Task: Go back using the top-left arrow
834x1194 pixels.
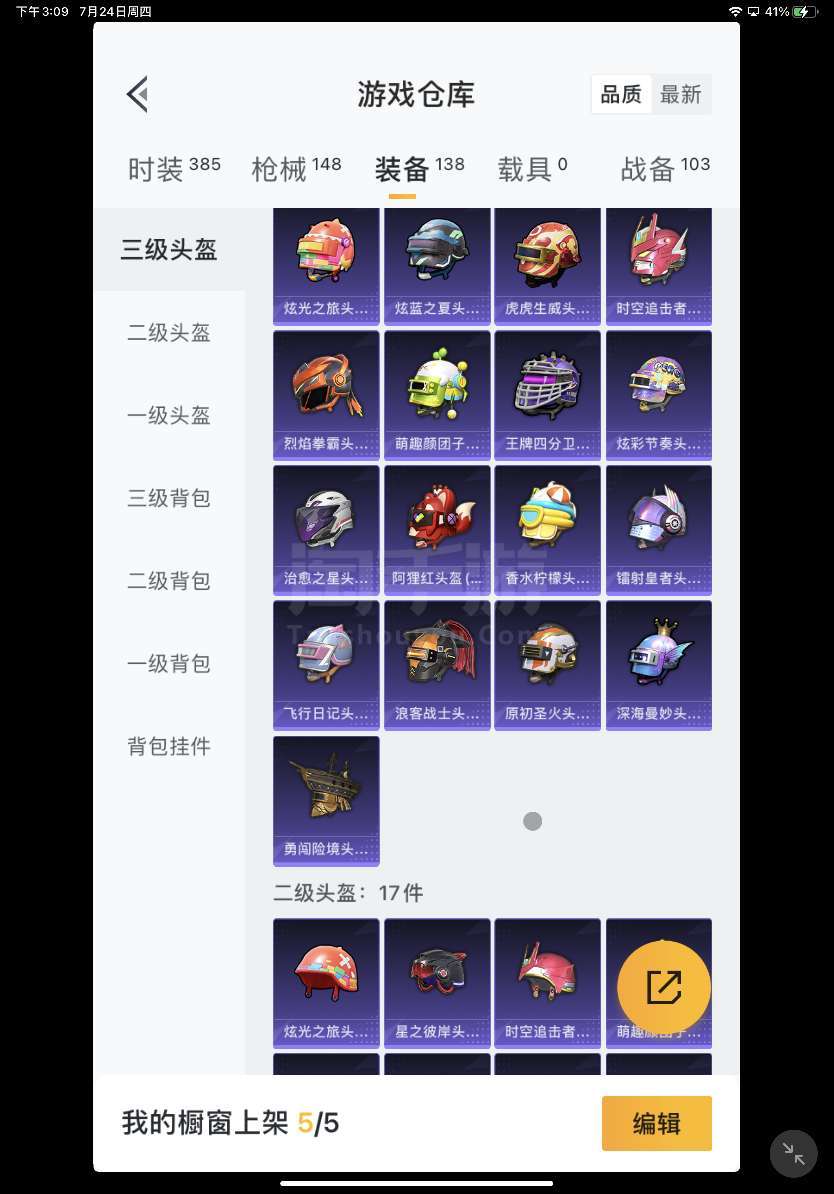Action: click(x=137, y=94)
